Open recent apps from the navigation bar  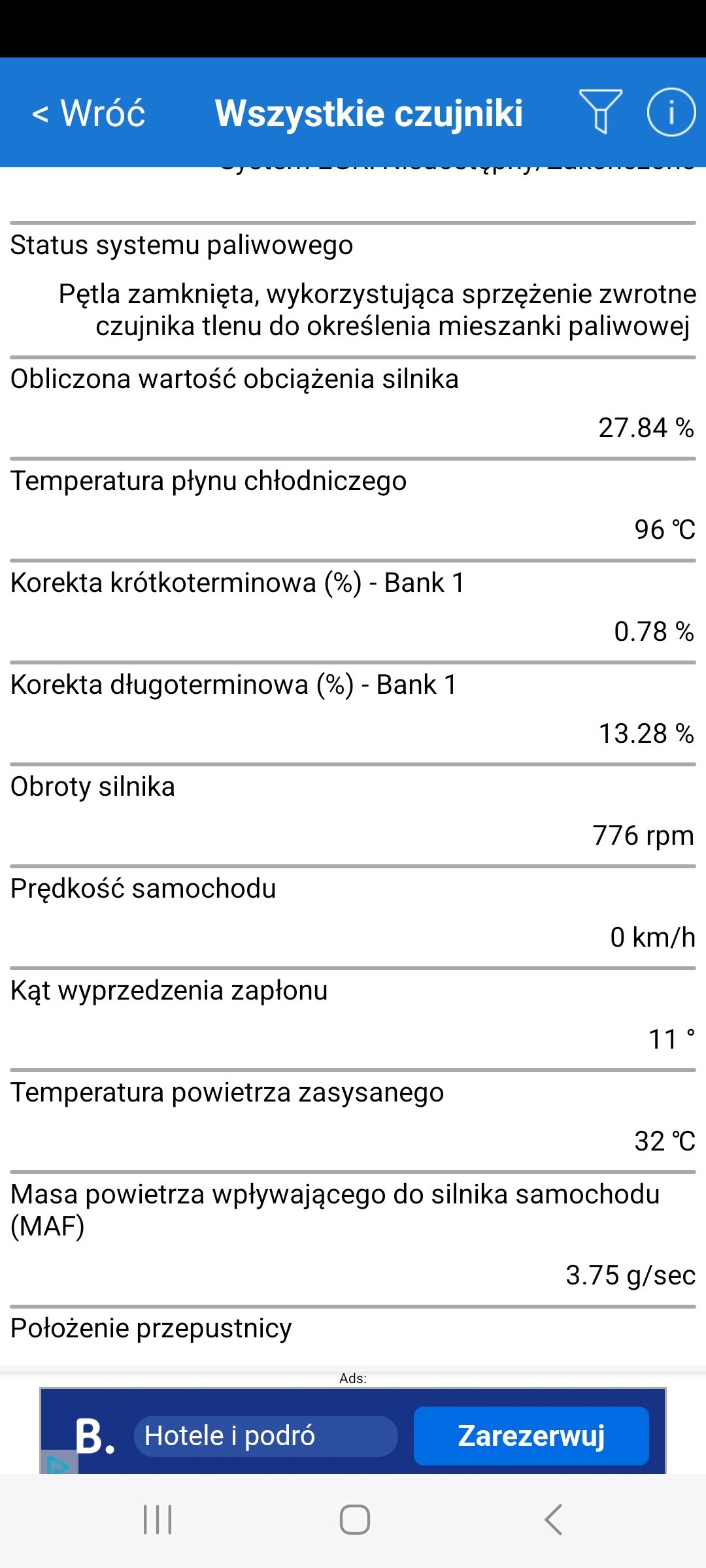[158, 1519]
